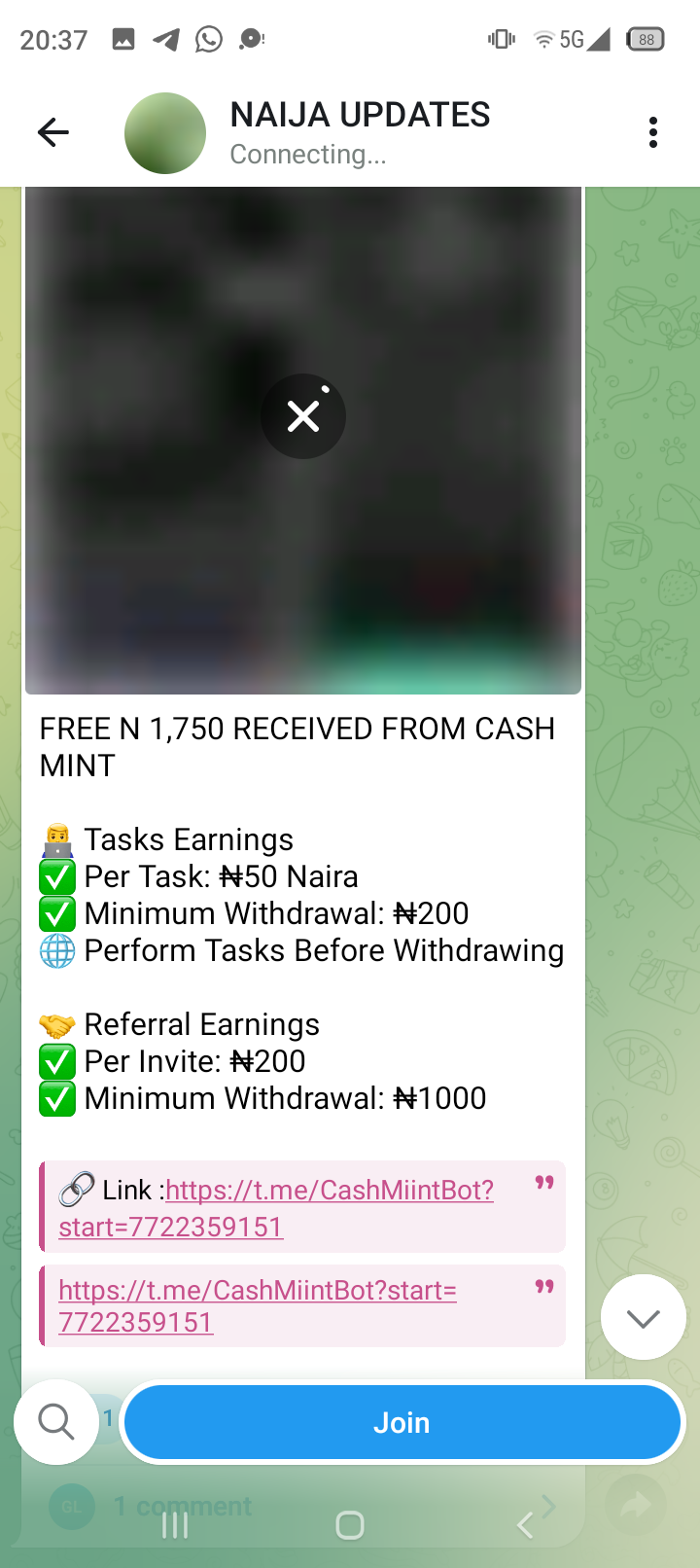Join the NAIJA UPDATES channel
Screen dimensions: 700x1568
pyautogui.click(x=402, y=1422)
